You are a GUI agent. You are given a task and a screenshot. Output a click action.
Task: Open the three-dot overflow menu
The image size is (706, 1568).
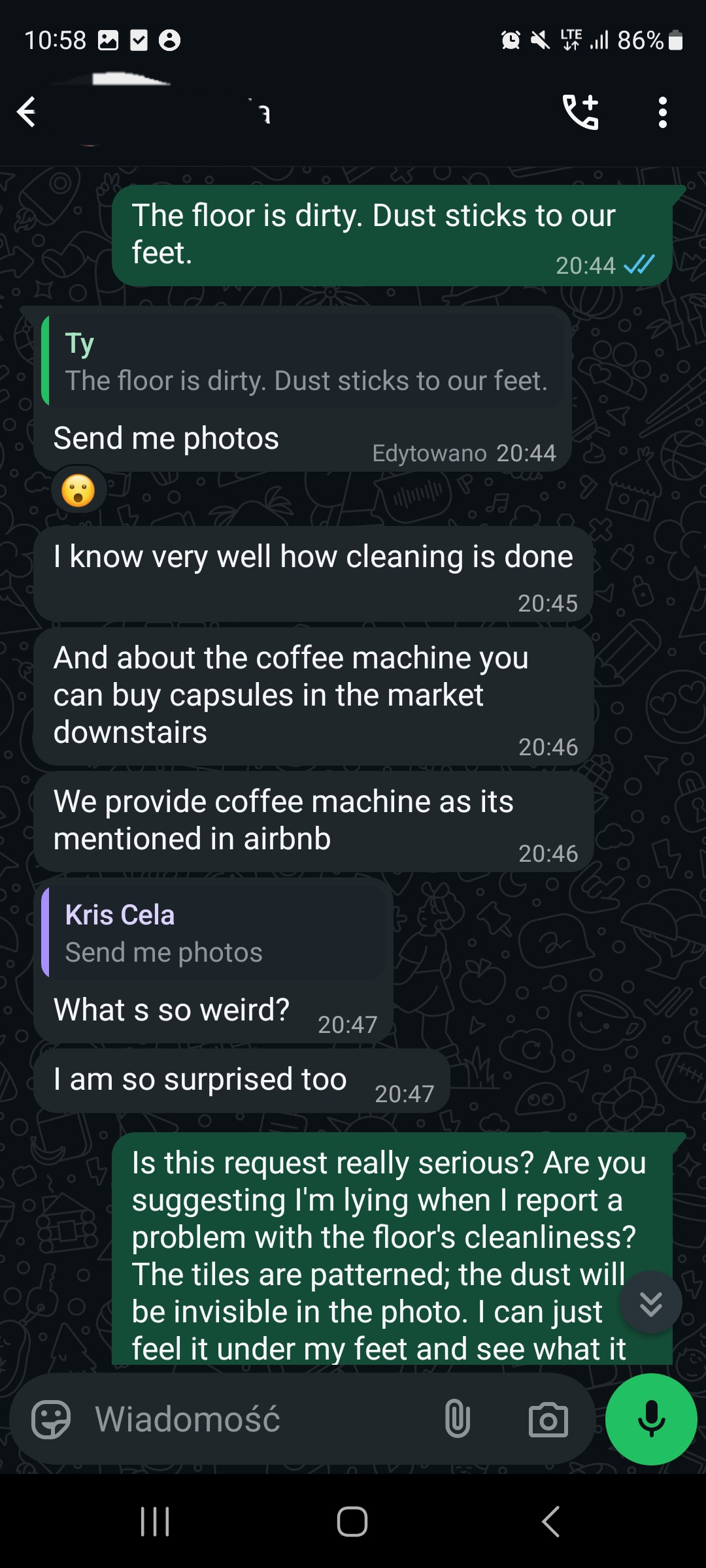coord(662,112)
